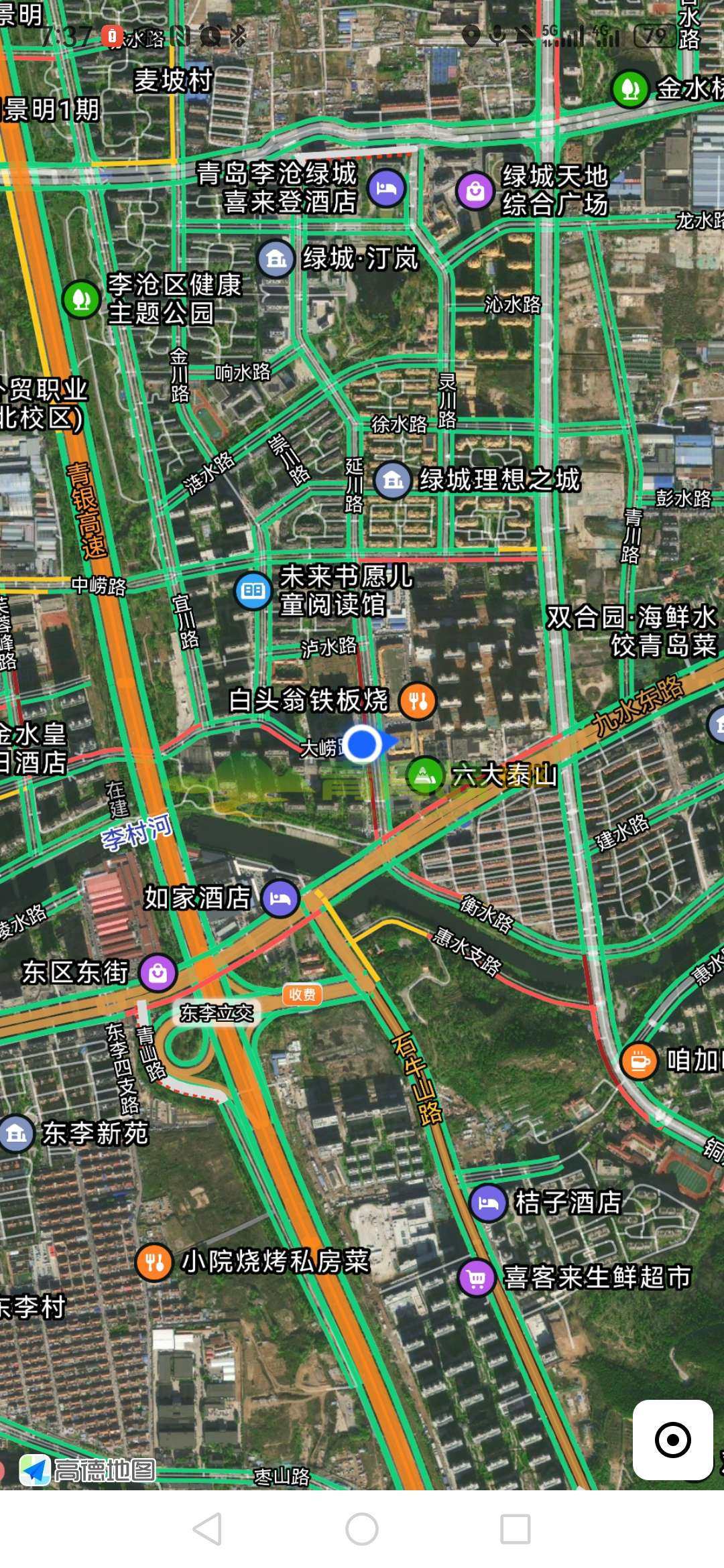This screenshot has width=724, height=1568.
Task: Select 桔子酒店 hotel marker
Action: click(488, 1203)
